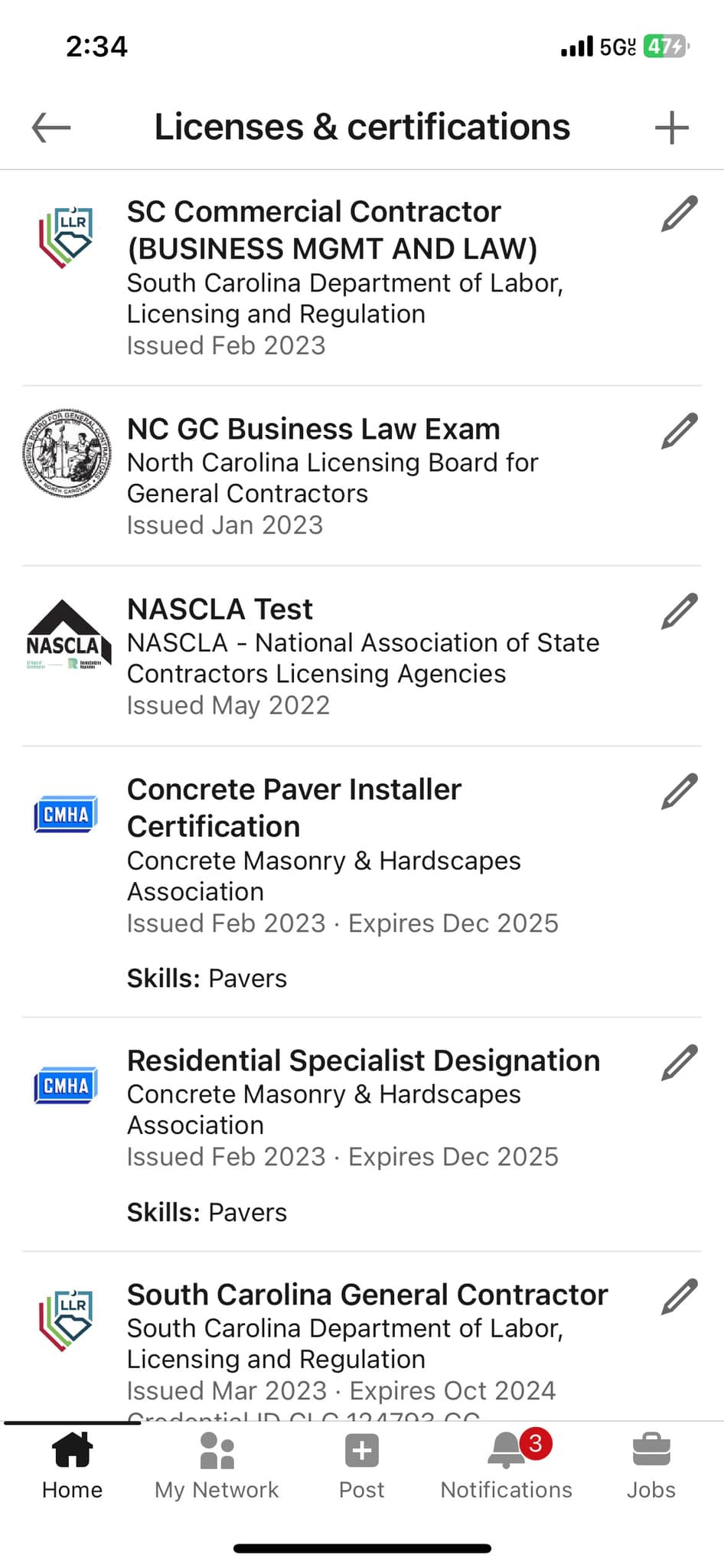The height and width of the screenshot is (1568, 724).
Task: Edit the SC Commercial Contractor entry
Action: tap(680, 214)
